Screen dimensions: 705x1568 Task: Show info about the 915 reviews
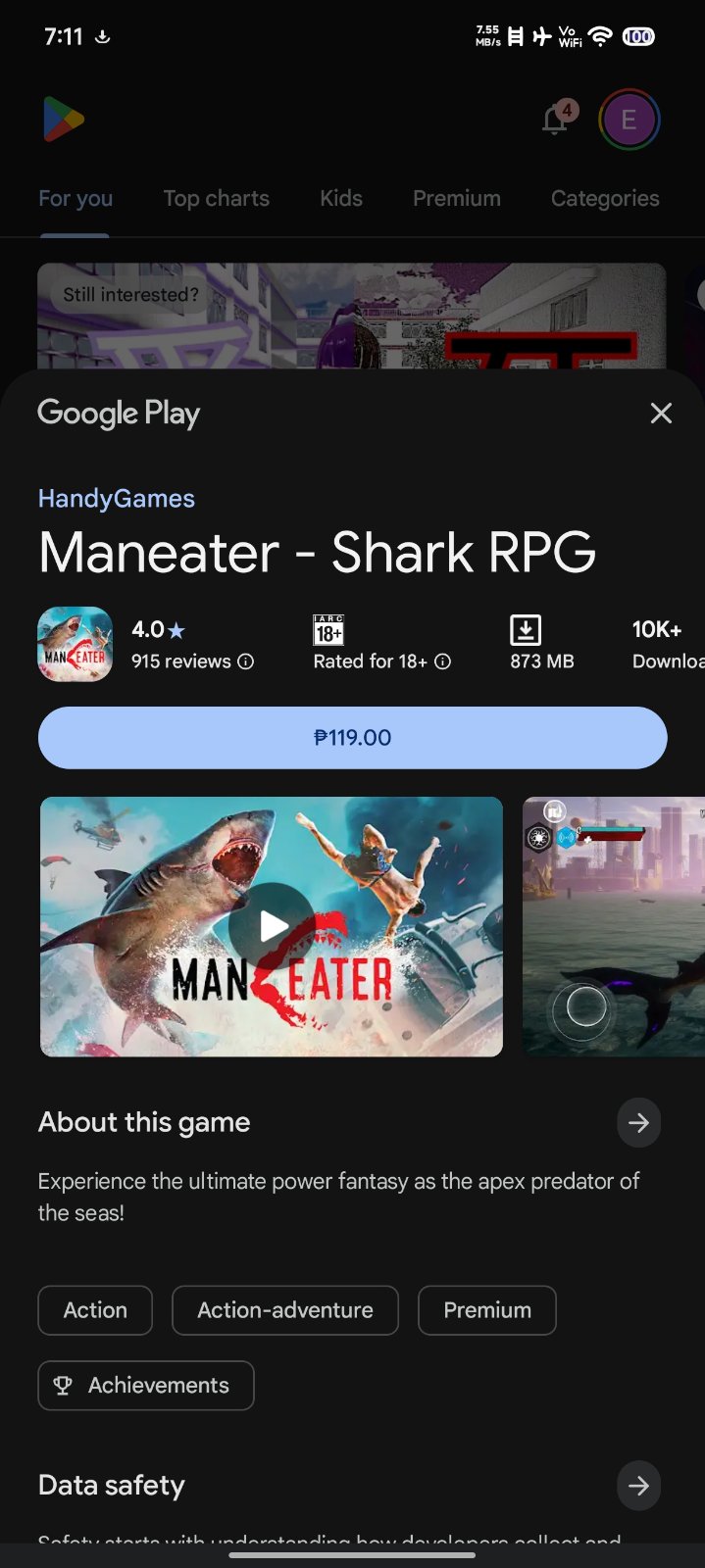[x=246, y=661]
